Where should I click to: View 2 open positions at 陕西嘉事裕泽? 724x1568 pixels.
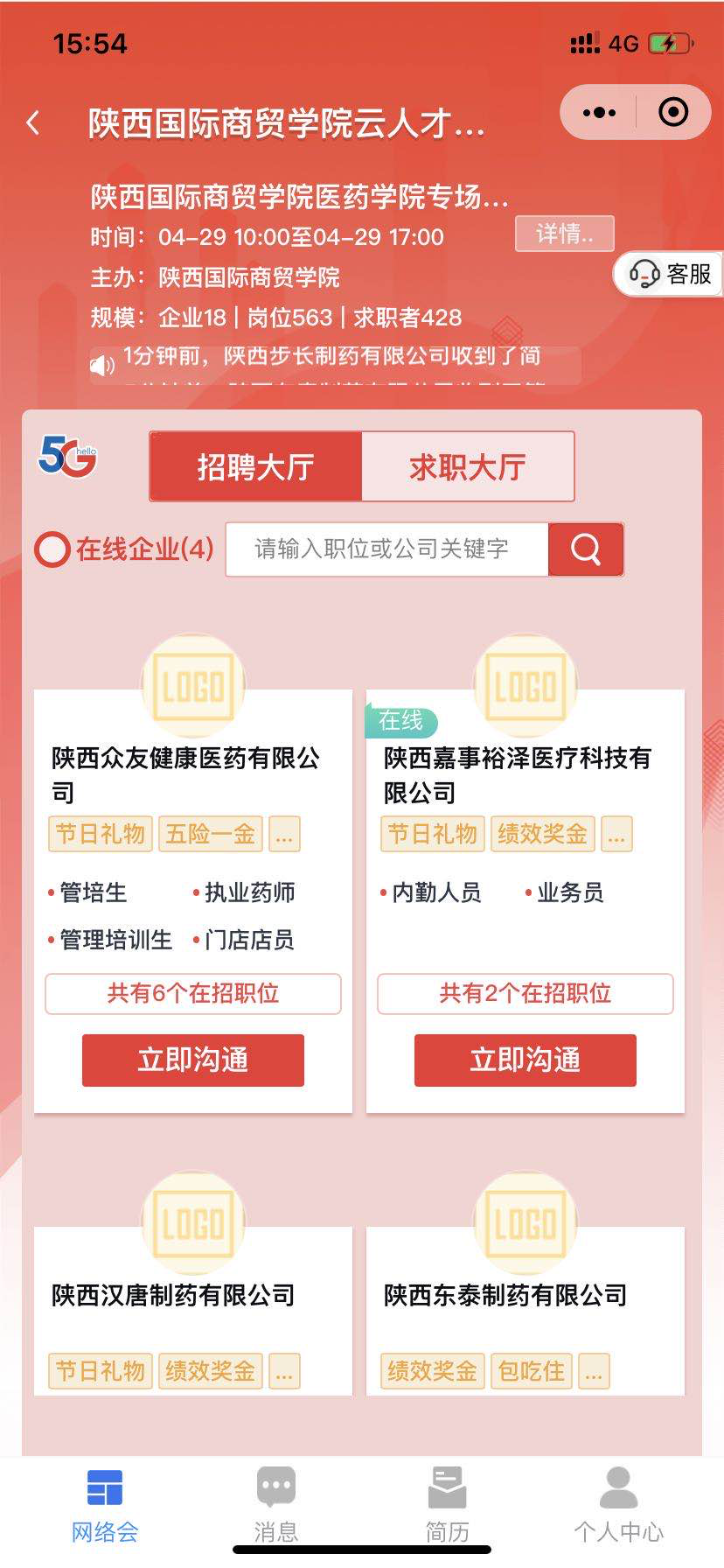click(x=525, y=994)
